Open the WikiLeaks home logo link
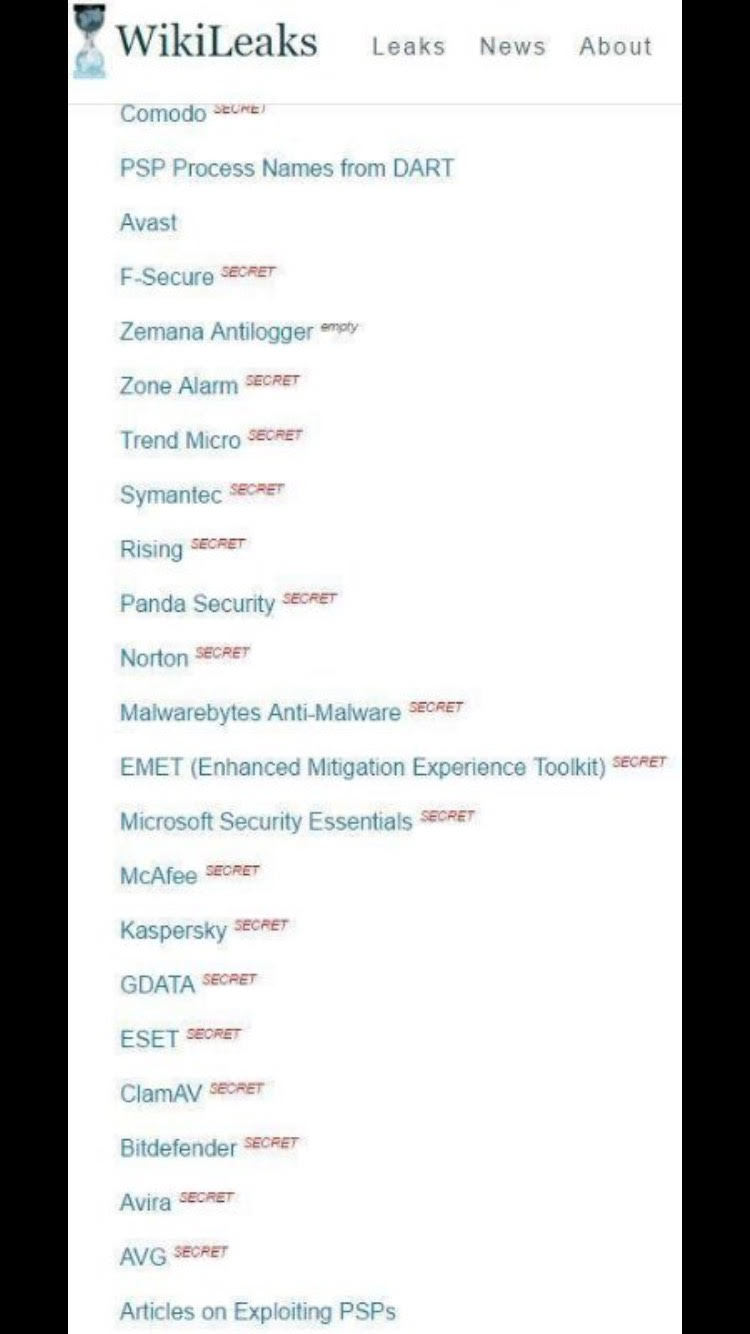Screen dimensions: 750x1334 (x=196, y=42)
